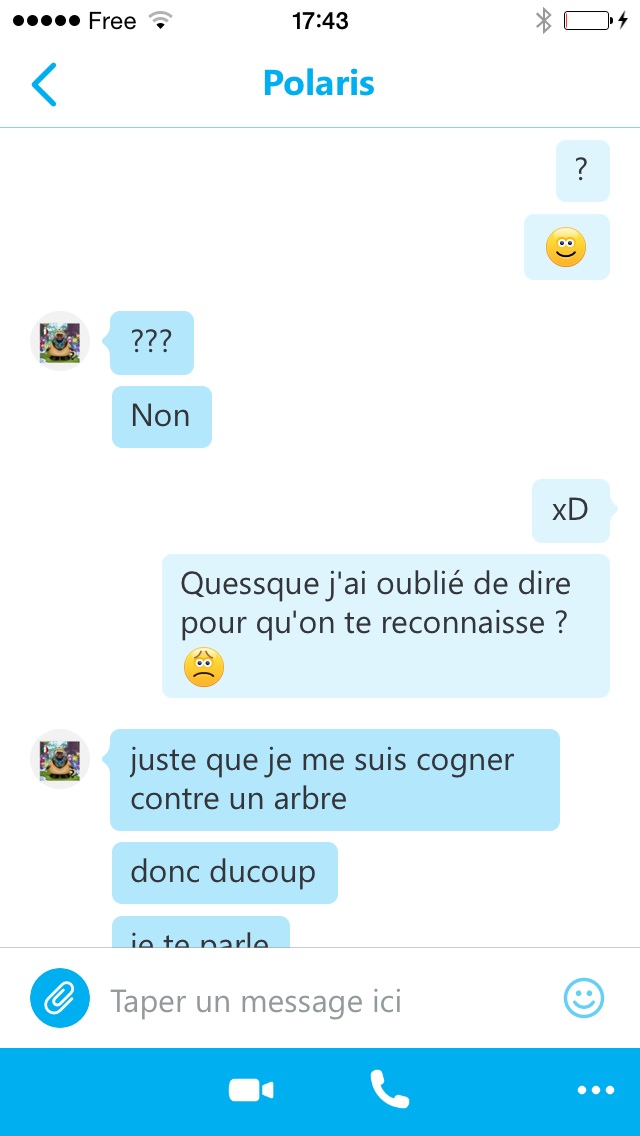The height and width of the screenshot is (1136, 640).
Task: Go back from the Polaris chat
Action: point(43,85)
